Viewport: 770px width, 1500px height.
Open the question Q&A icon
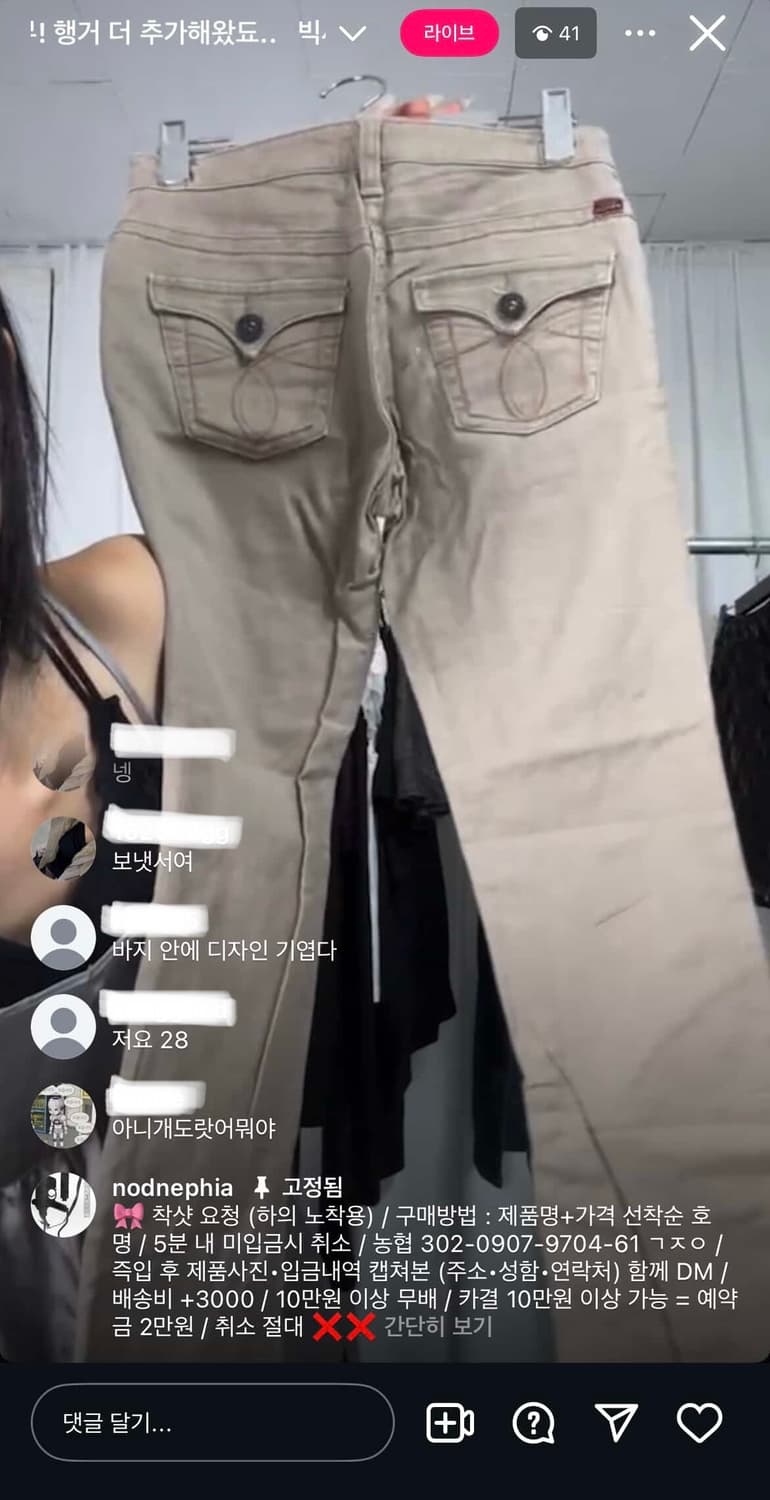click(x=533, y=1422)
